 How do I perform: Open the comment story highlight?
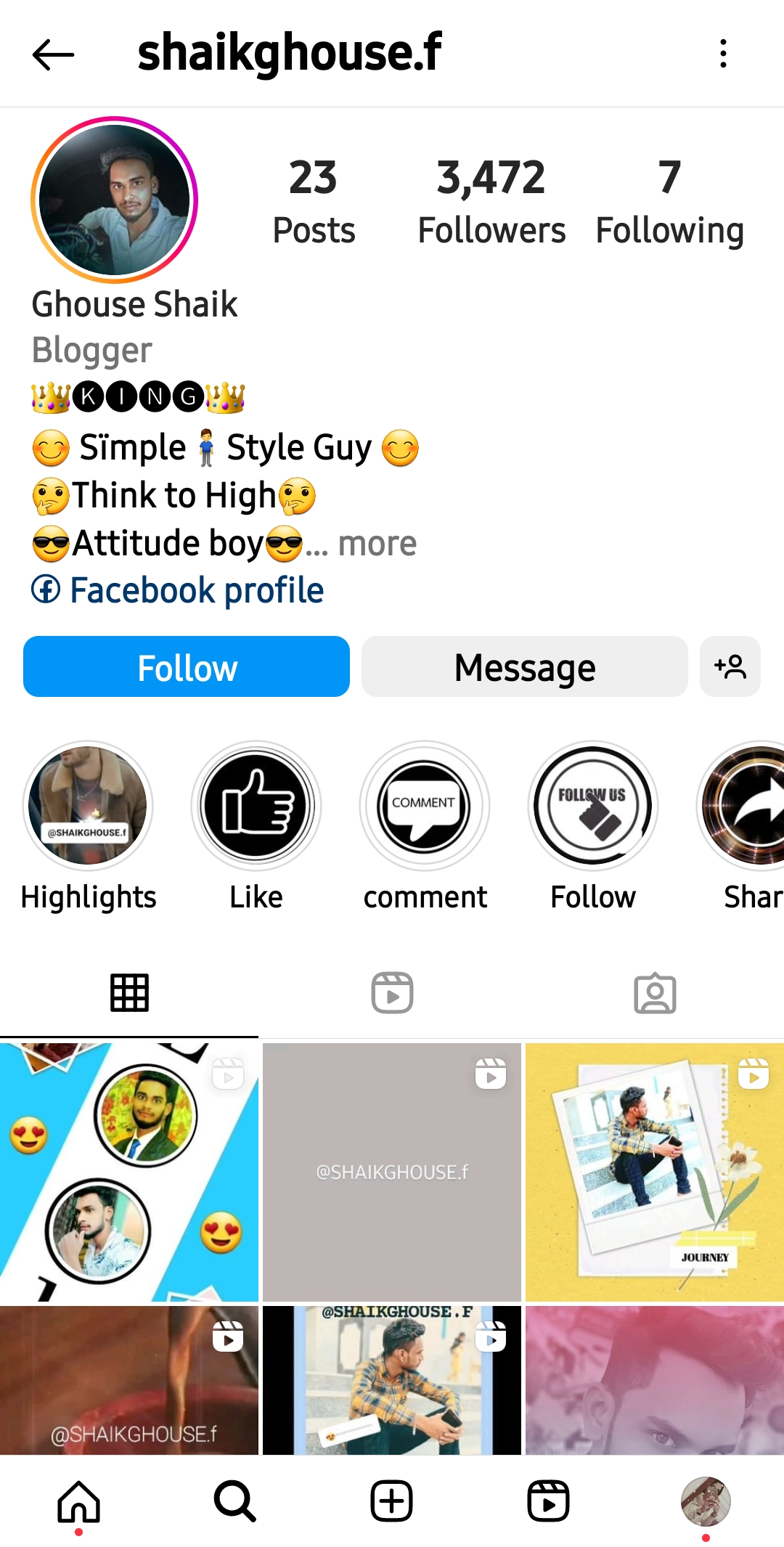pyautogui.click(x=425, y=806)
